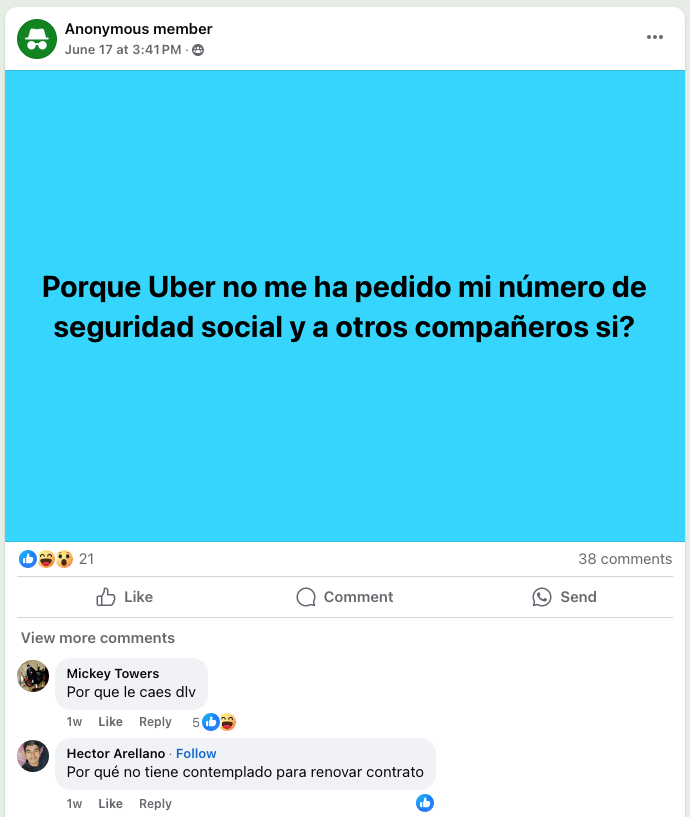
Task: See who reacted to the post
Action: [x=57, y=559]
